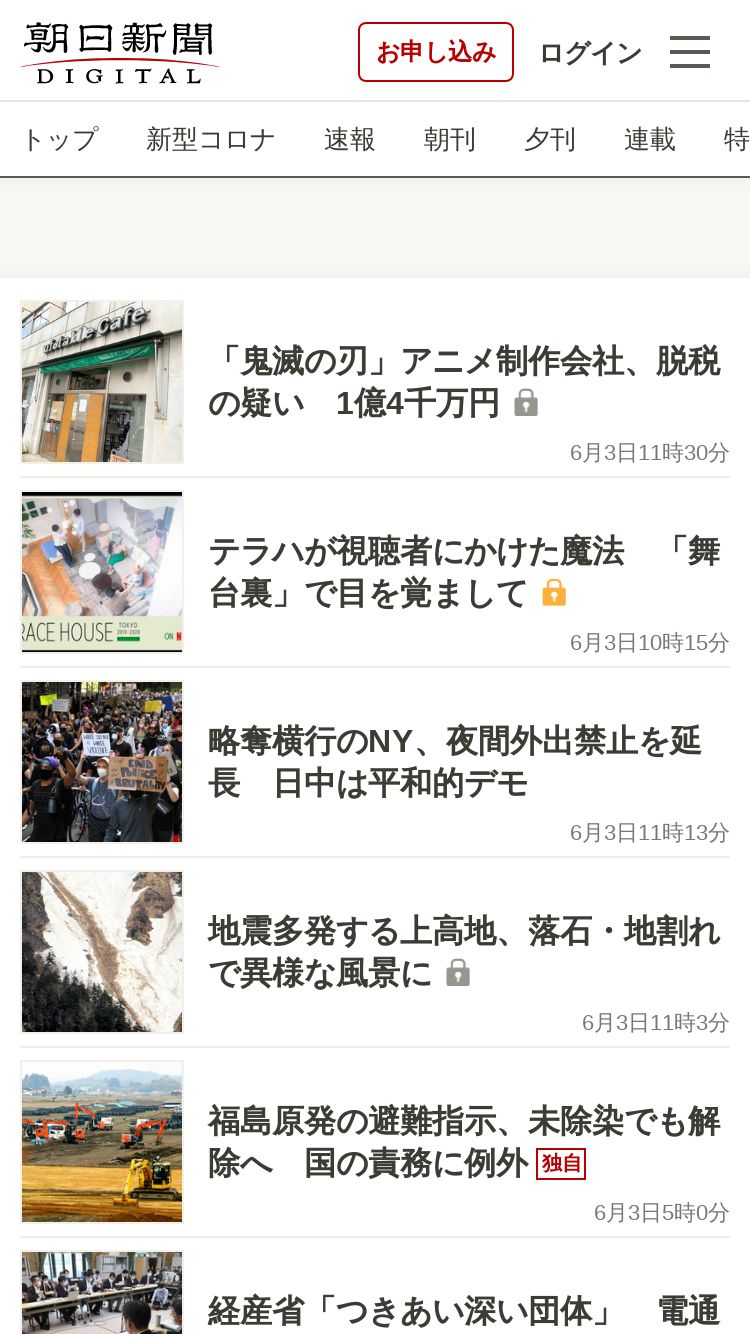750x1334 pixels.
Task: Open the ログイン login link
Action: click(x=590, y=53)
